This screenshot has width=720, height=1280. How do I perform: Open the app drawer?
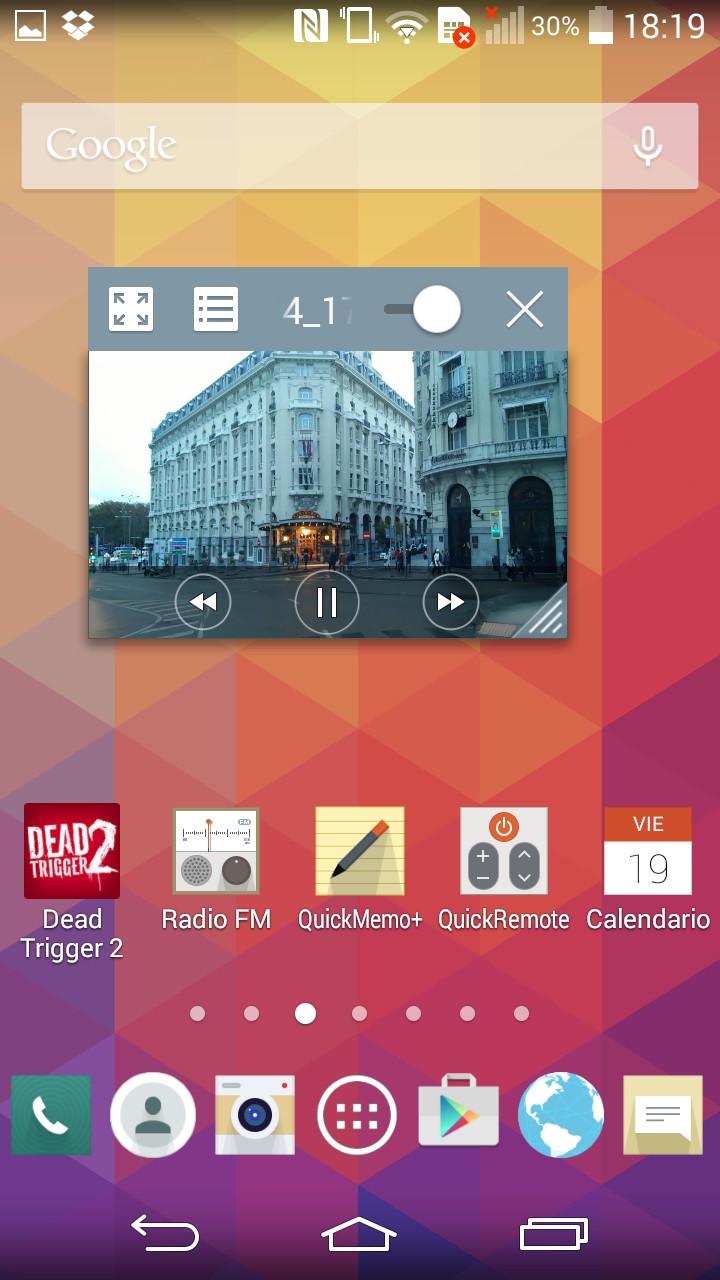[x=357, y=1115]
